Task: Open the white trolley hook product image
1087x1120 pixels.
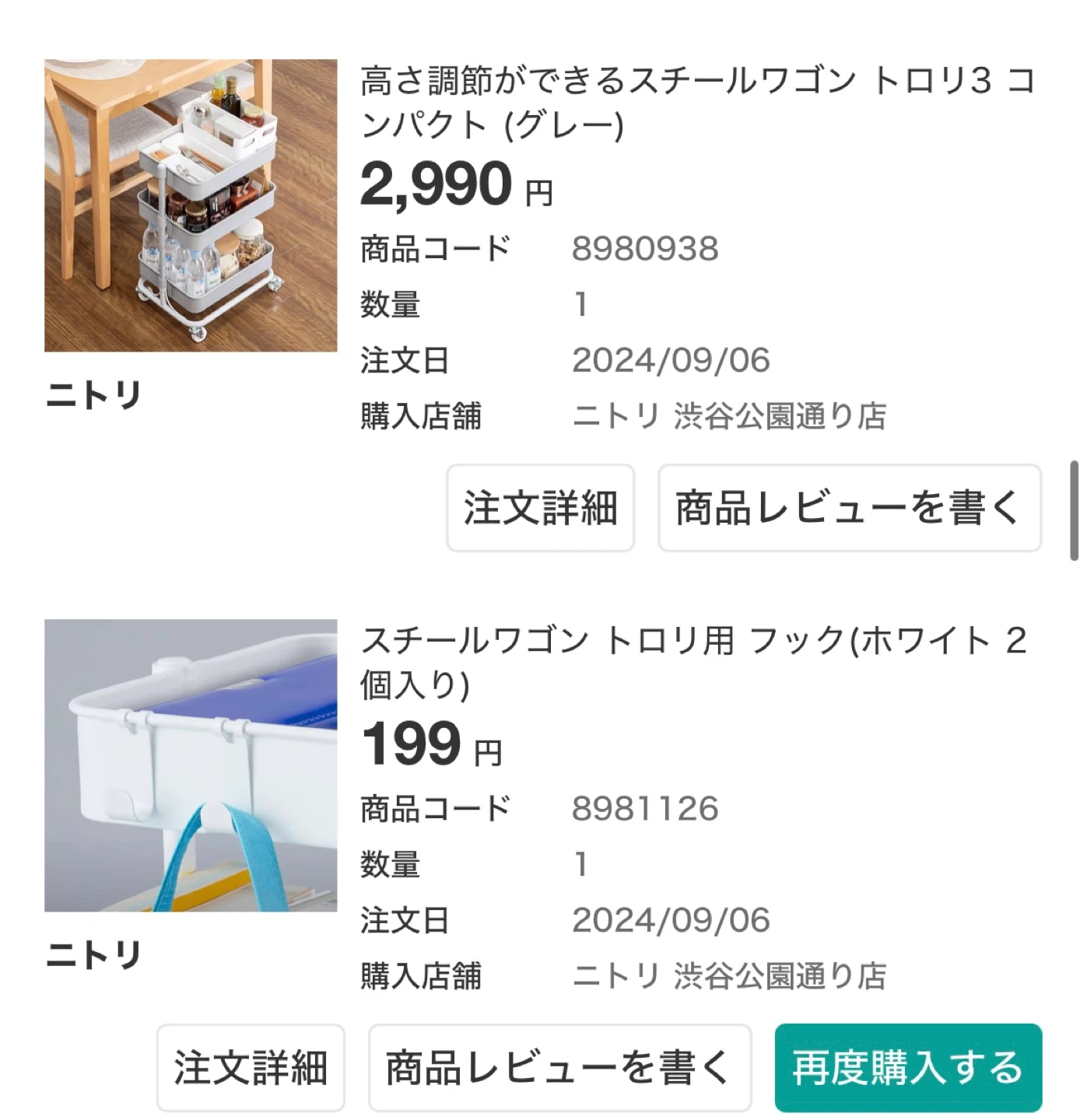Action: click(x=191, y=765)
